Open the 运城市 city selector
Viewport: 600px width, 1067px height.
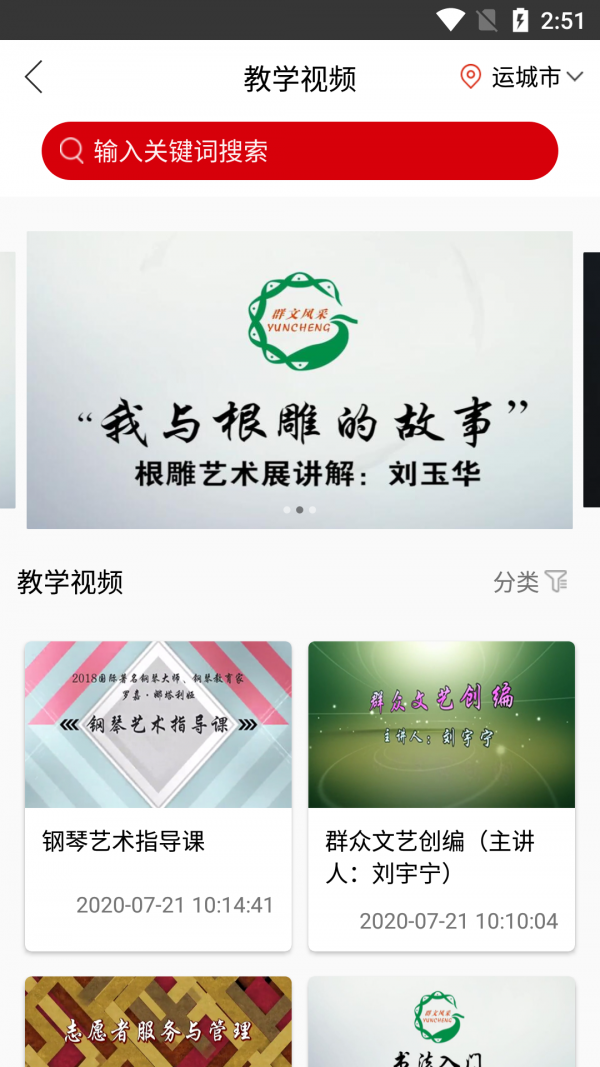pos(522,77)
